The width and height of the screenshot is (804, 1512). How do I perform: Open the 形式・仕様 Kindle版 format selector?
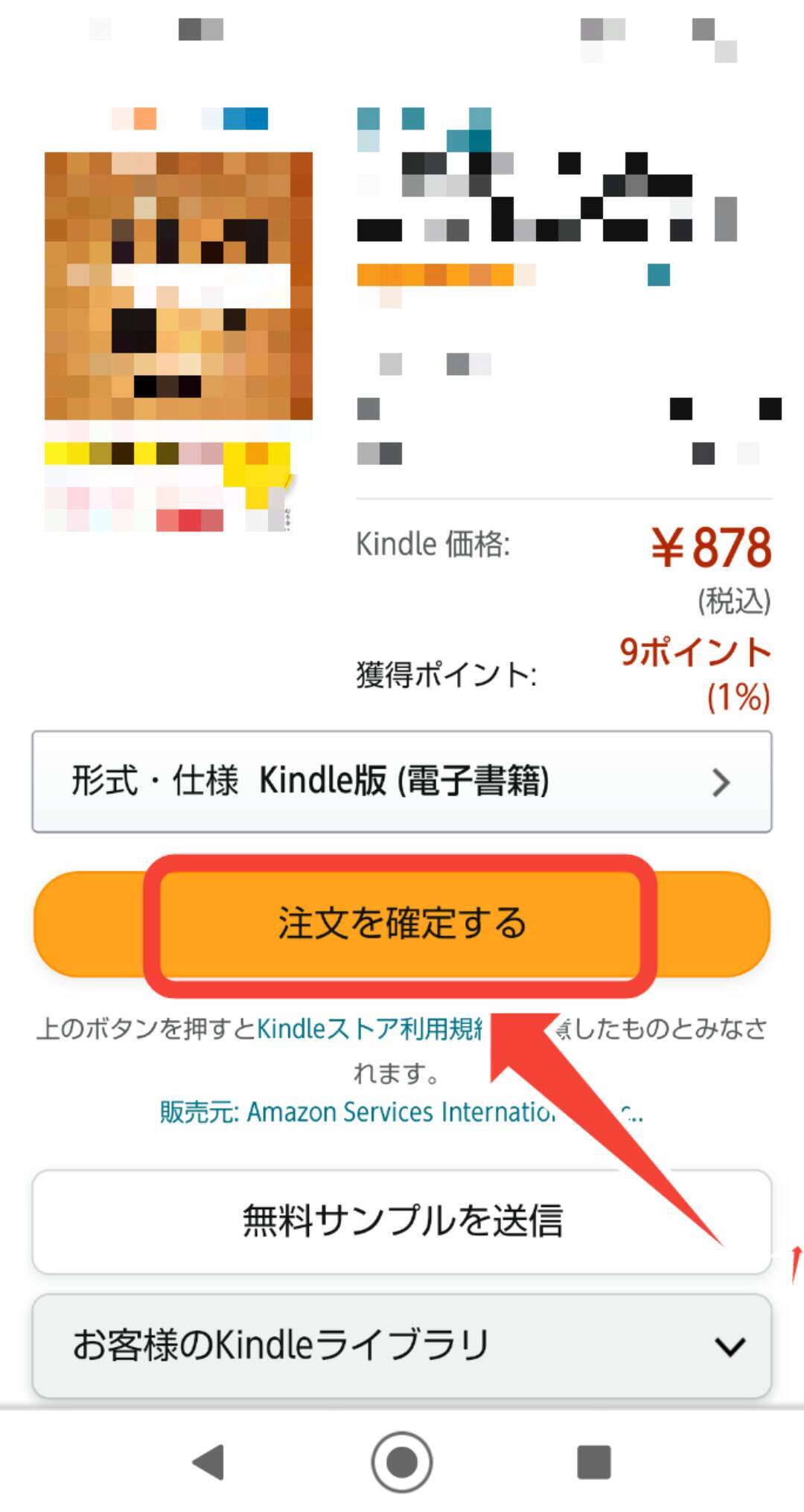tap(401, 781)
